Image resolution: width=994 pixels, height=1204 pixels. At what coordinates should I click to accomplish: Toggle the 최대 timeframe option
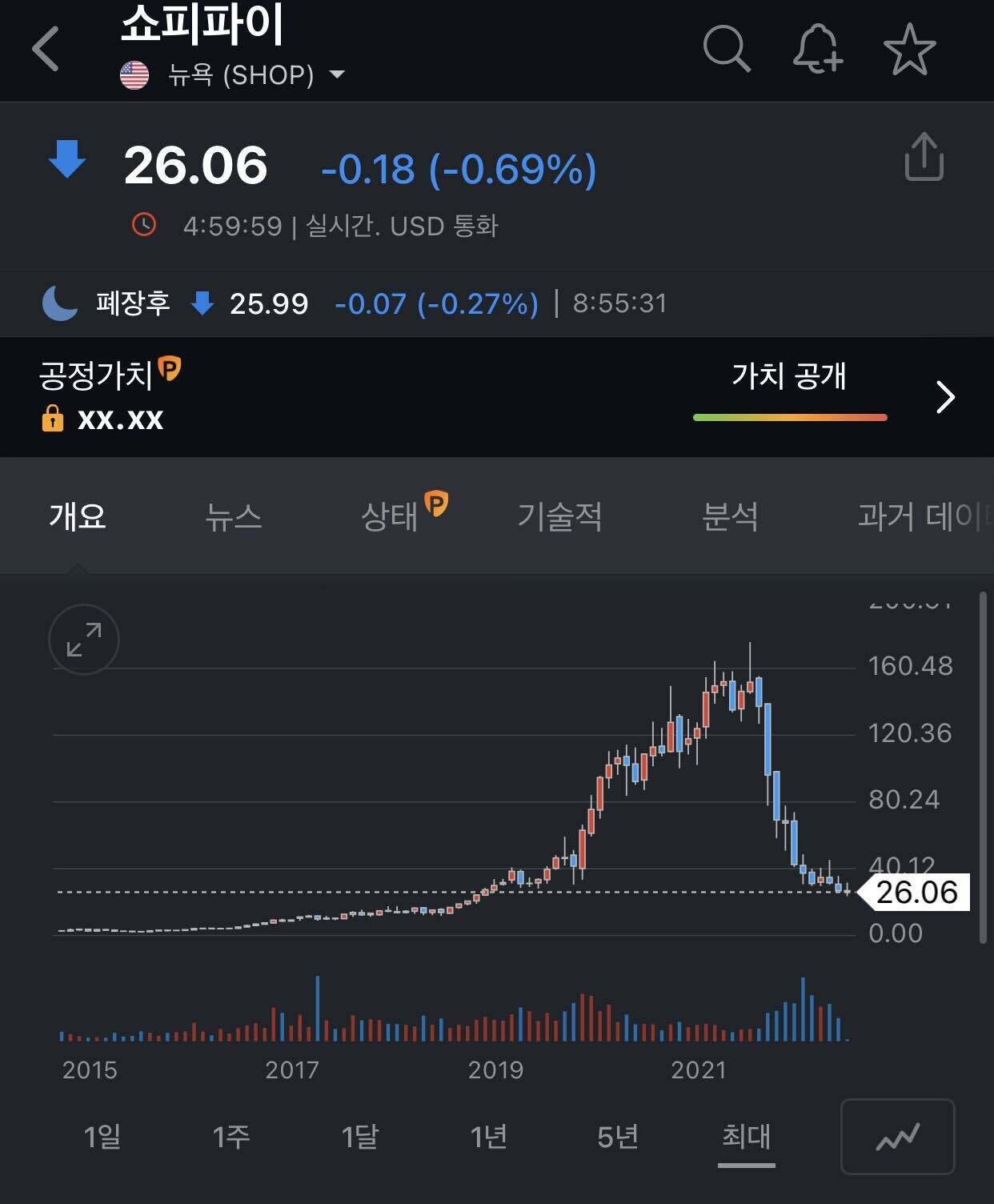pos(746,1136)
